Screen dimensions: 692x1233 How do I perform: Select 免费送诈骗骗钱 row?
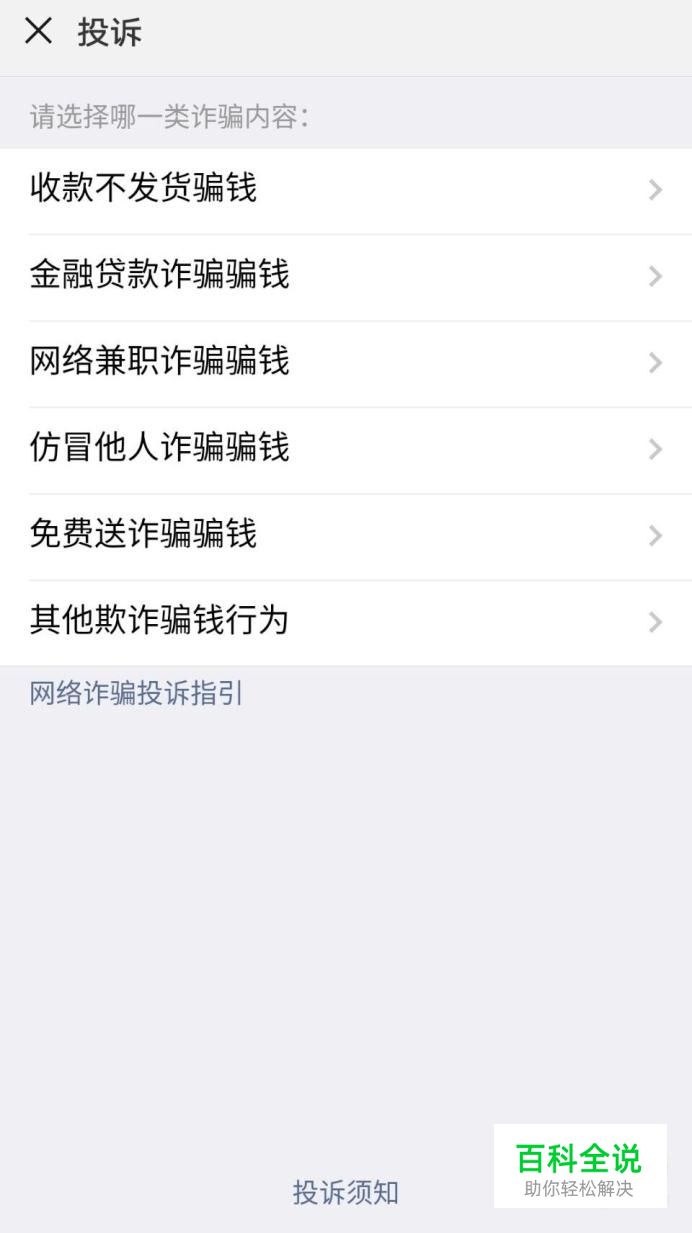(x=346, y=537)
